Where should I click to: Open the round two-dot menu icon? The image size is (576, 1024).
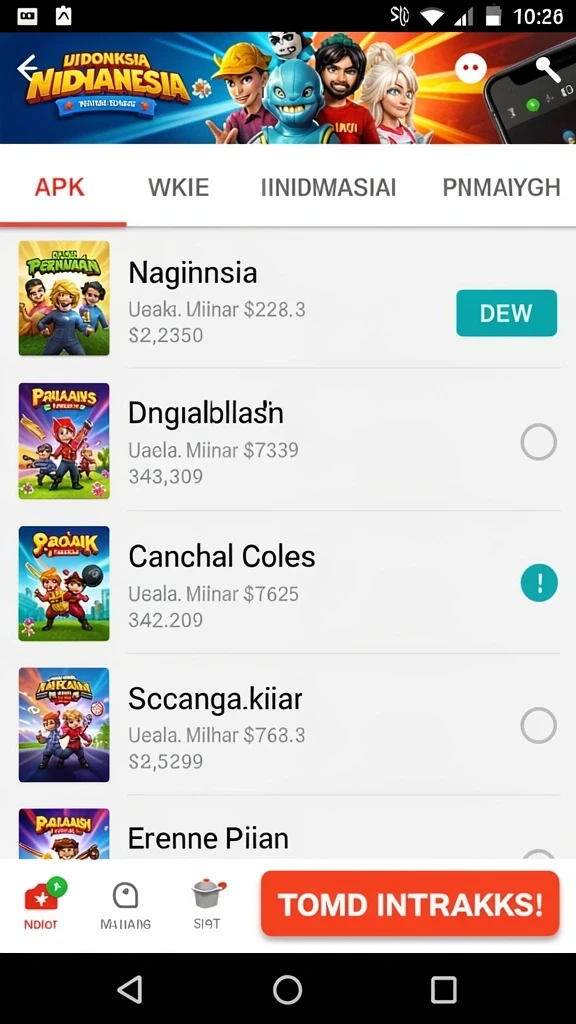click(471, 68)
